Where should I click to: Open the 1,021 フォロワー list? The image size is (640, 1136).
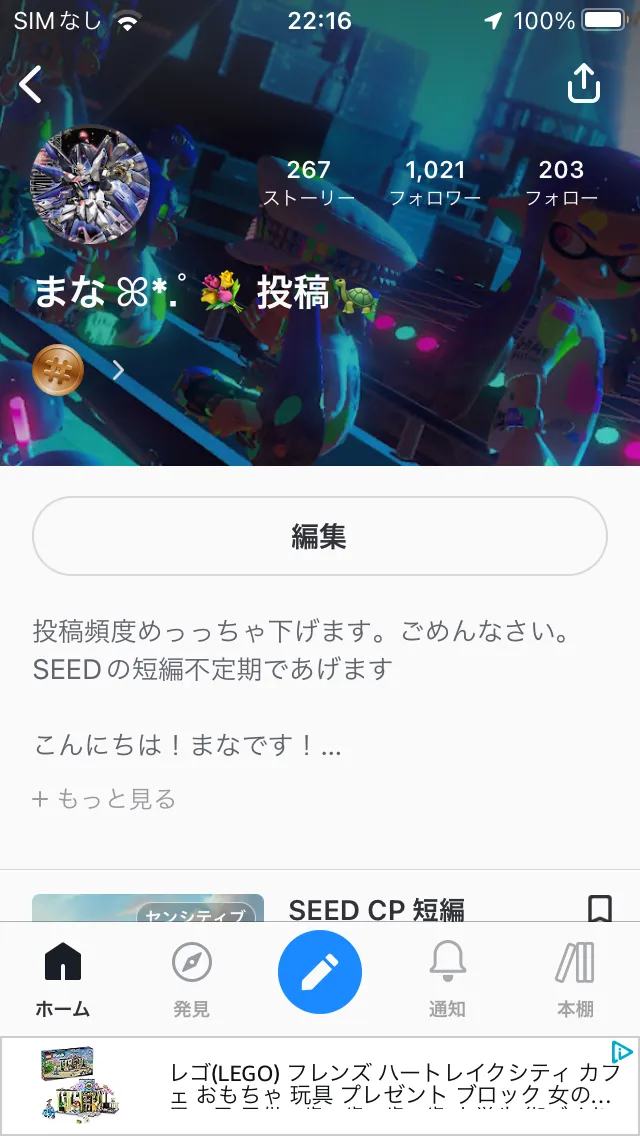click(x=435, y=183)
